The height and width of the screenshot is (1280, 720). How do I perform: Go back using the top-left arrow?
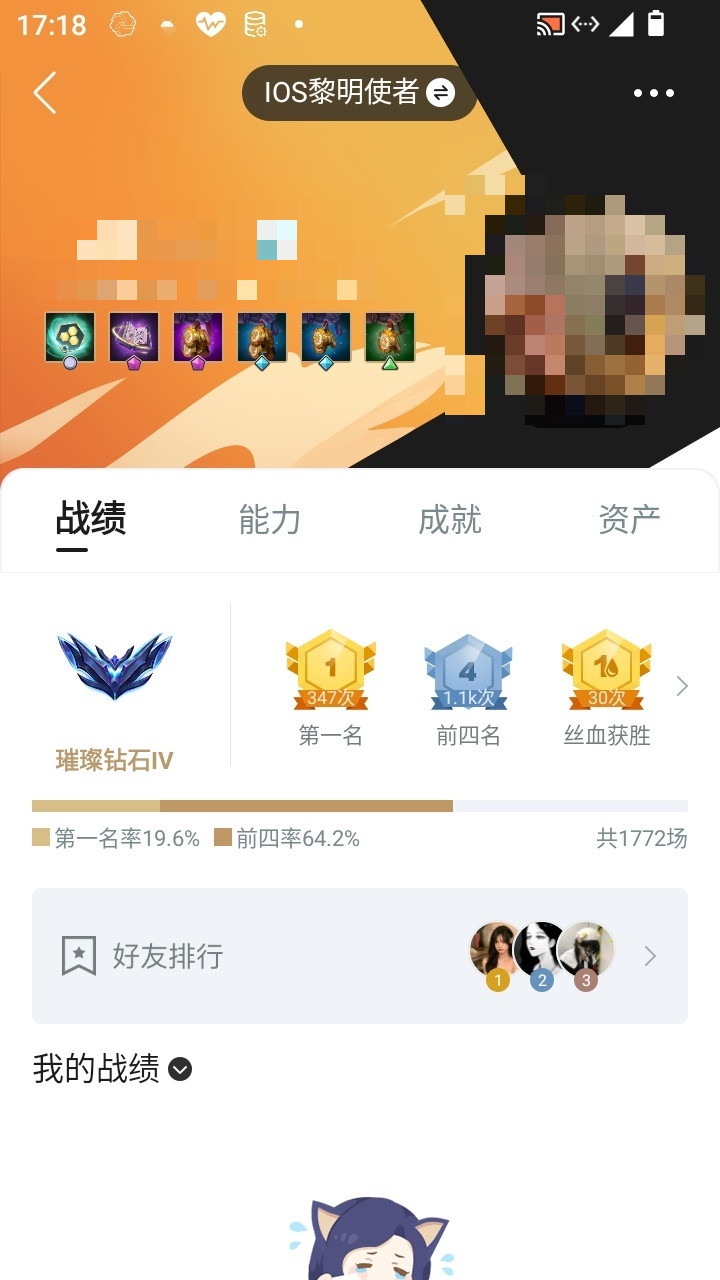[45, 93]
